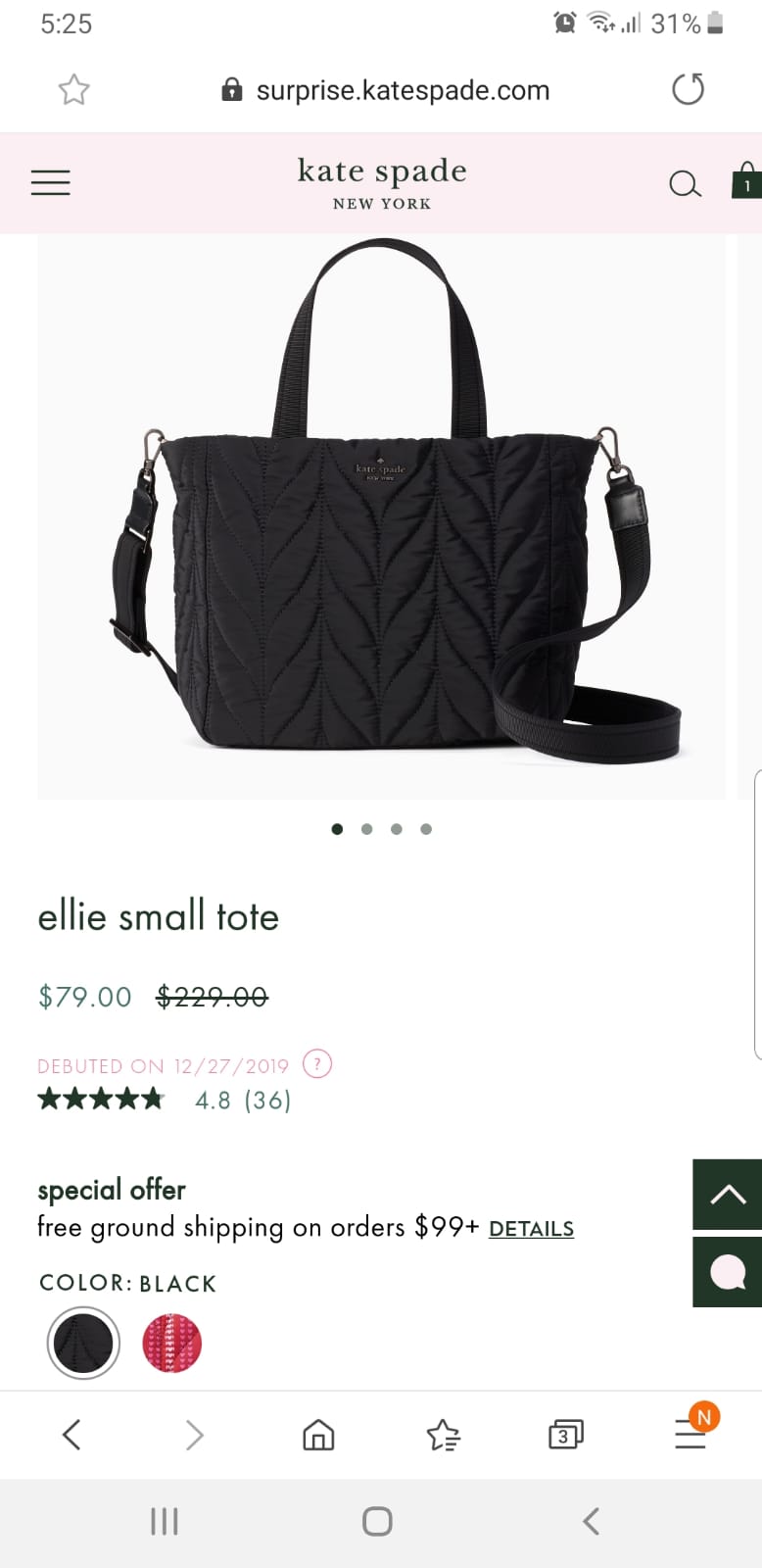762x1568 pixels.
Task: Open the hamburger menu
Action: coord(50,182)
